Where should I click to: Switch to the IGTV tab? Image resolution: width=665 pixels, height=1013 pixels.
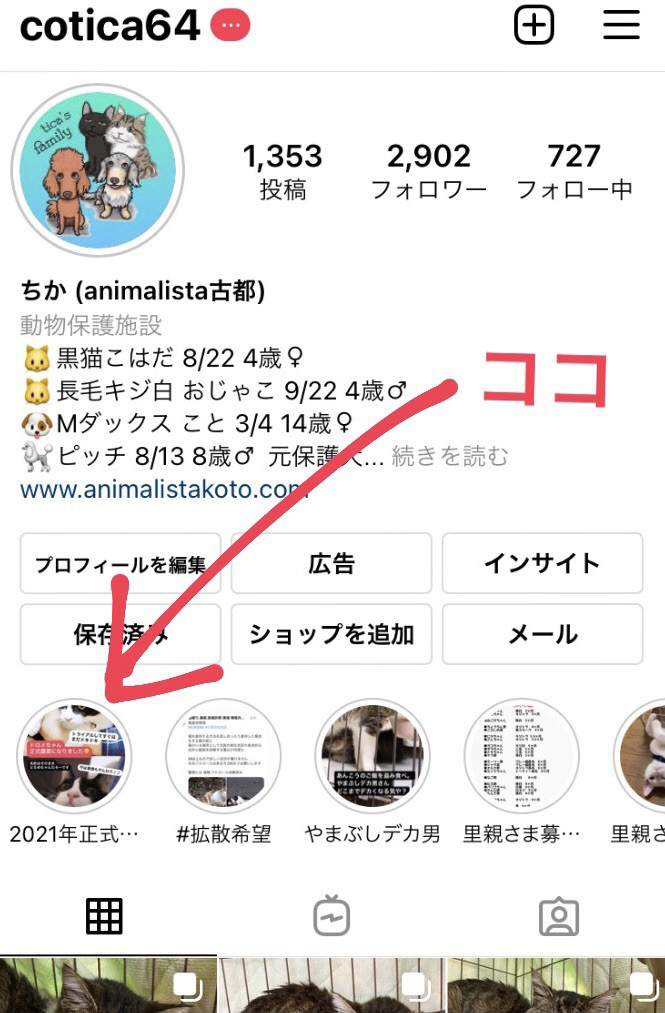[331, 915]
